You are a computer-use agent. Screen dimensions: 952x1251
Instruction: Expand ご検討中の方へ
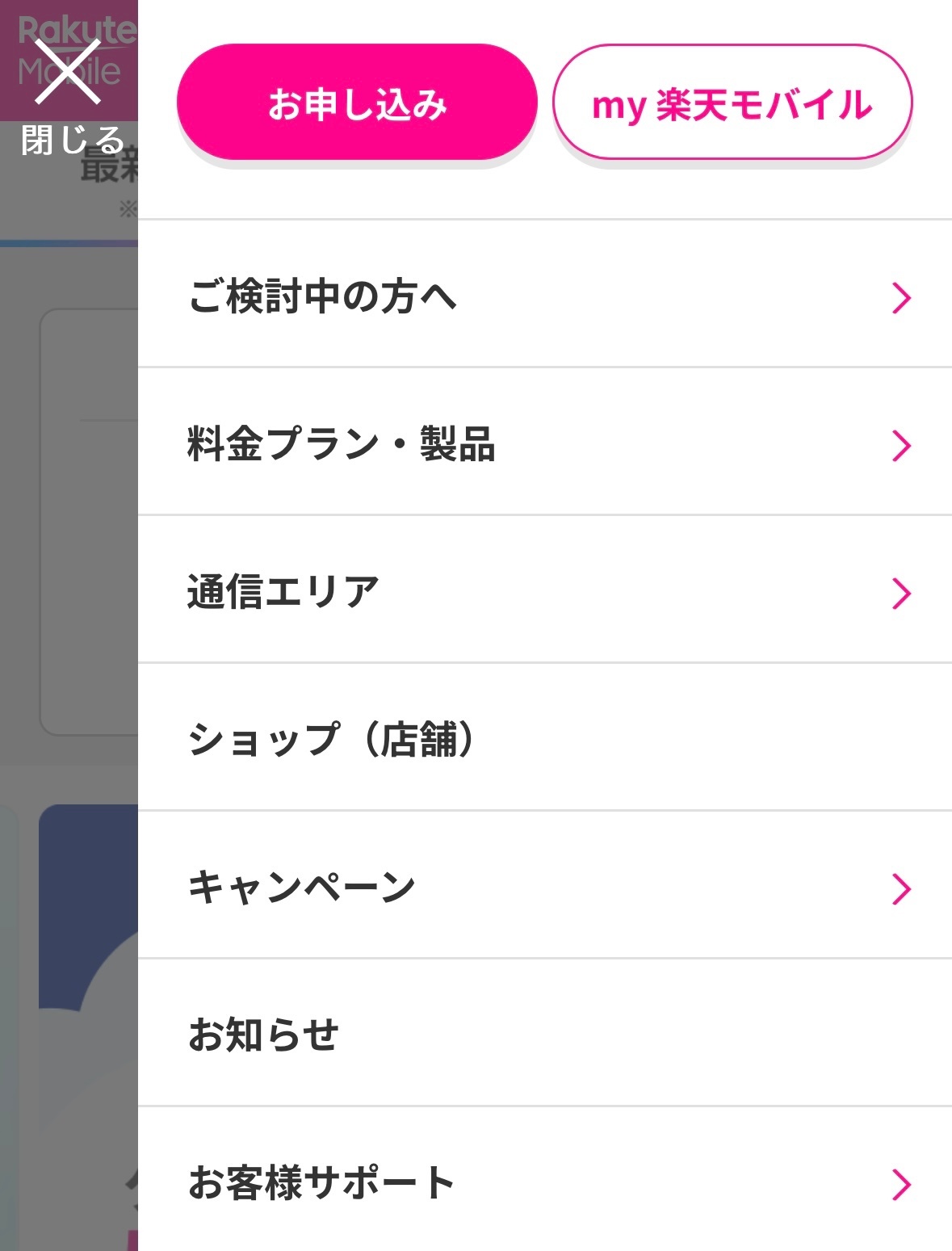tap(544, 296)
